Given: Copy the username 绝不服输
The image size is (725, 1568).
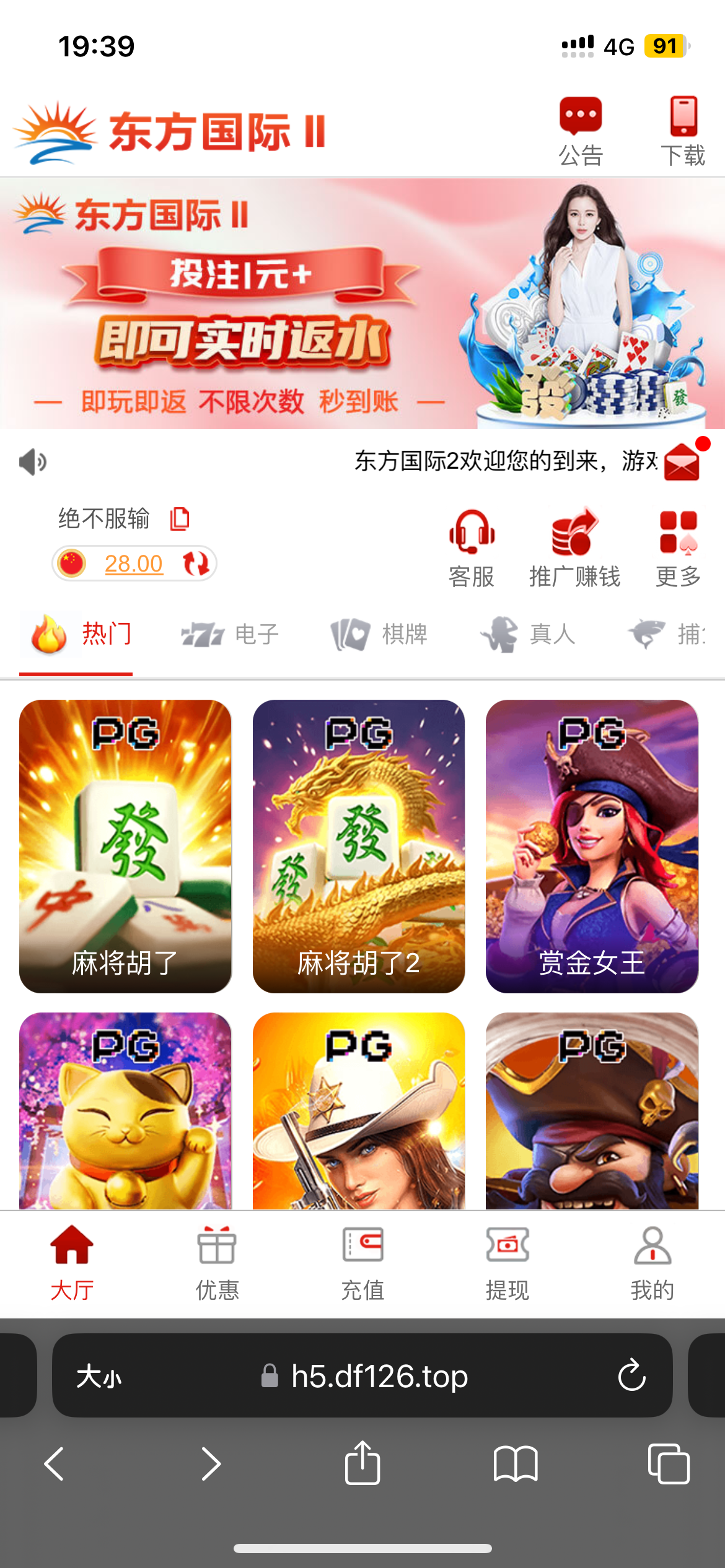Looking at the screenshot, I should [180, 519].
